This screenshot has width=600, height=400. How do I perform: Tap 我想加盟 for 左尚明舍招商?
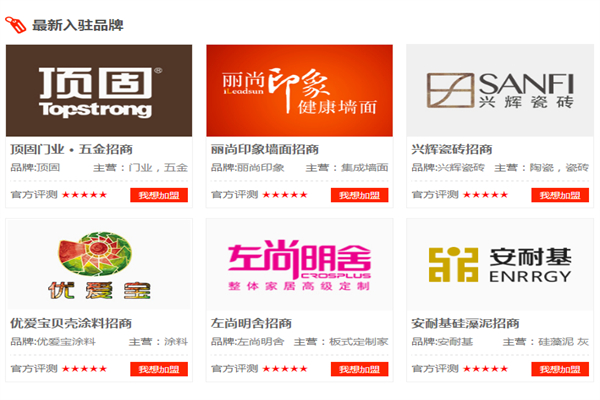pyautogui.click(x=359, y=369)
